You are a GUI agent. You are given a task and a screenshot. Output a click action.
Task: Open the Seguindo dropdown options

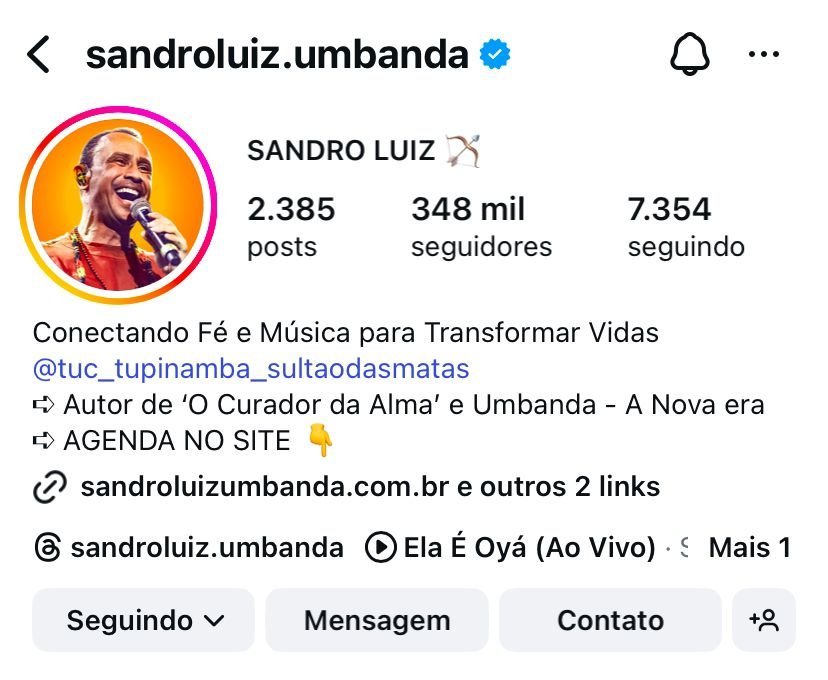pos(144,620)
